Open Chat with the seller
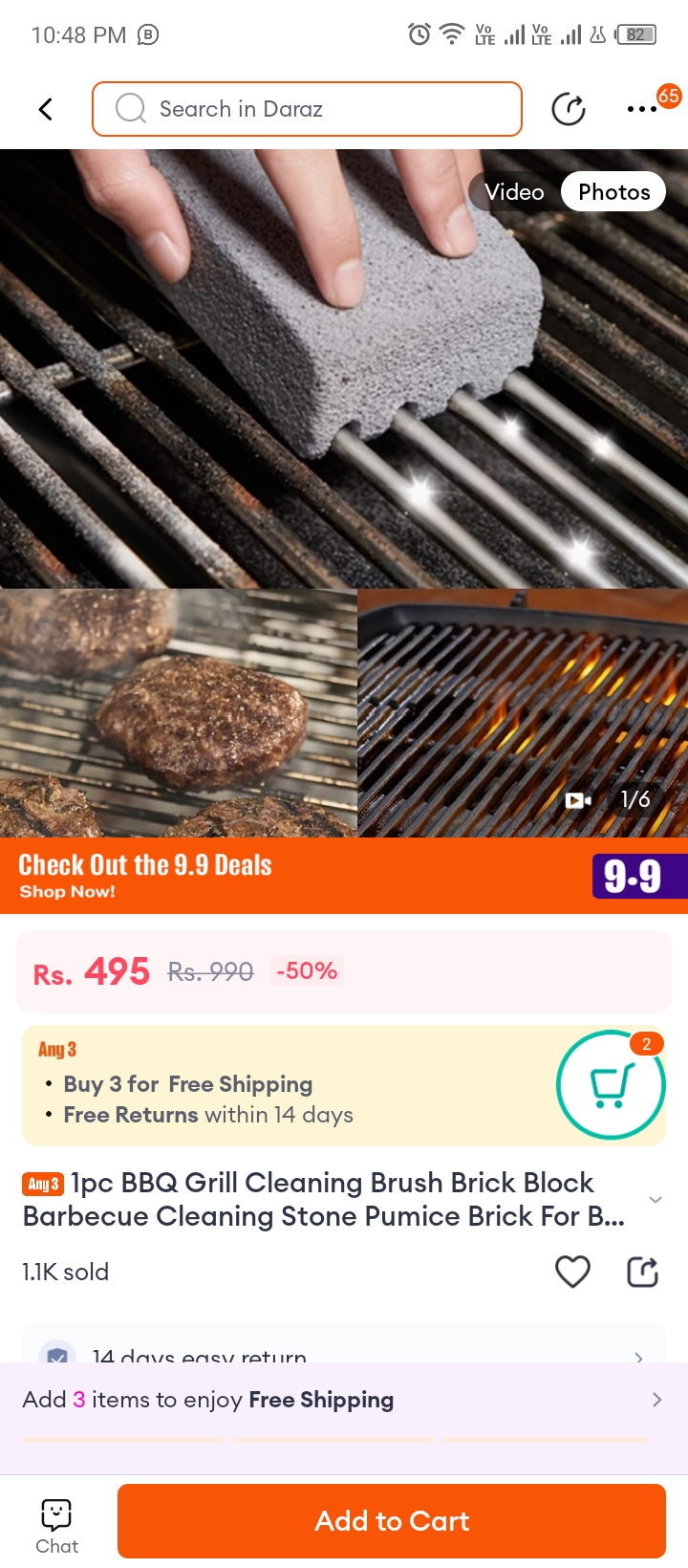Screen dimensions: 688x1568 click(x=56, y=1526)
